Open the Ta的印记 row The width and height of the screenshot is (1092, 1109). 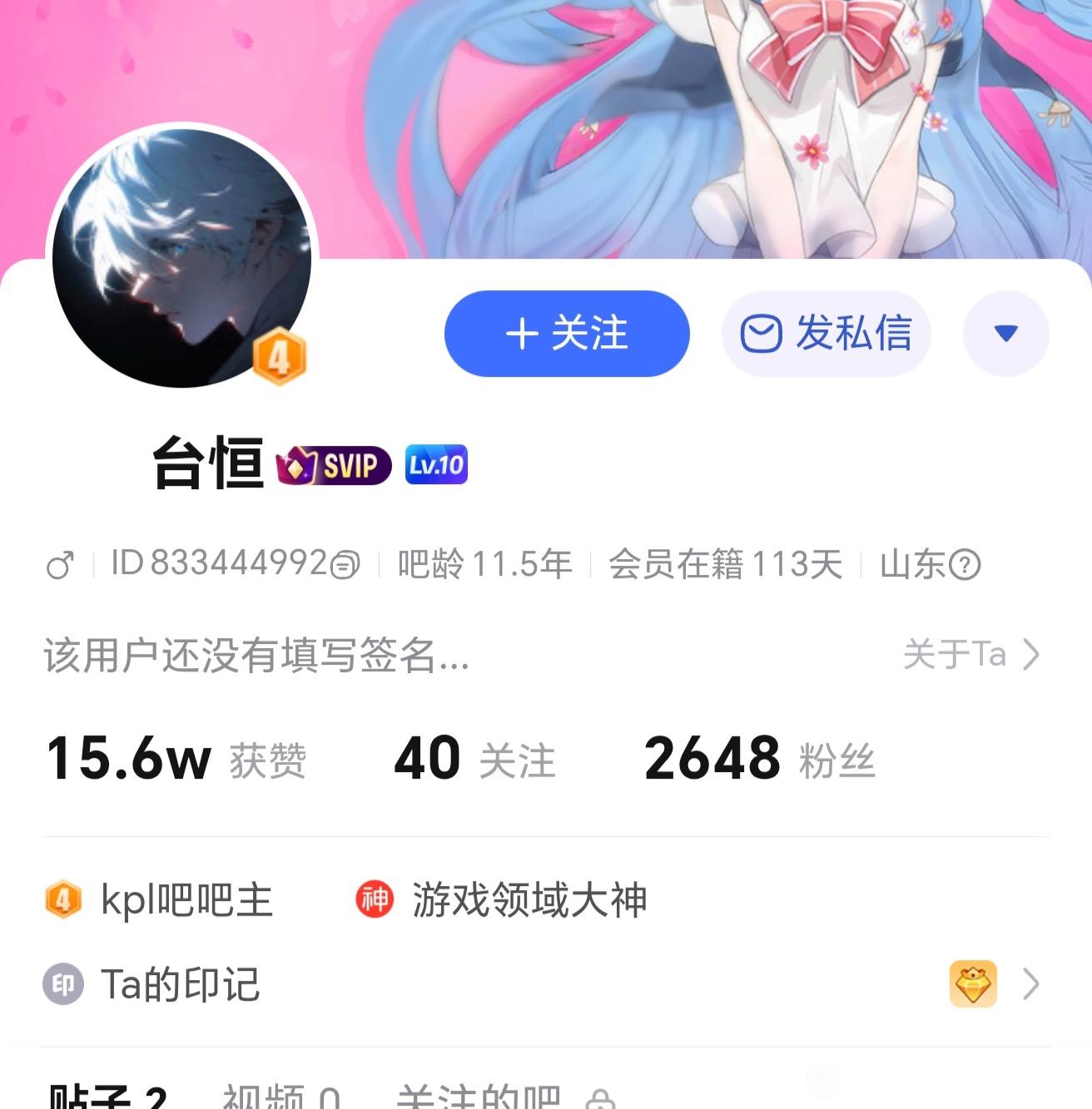541,984
